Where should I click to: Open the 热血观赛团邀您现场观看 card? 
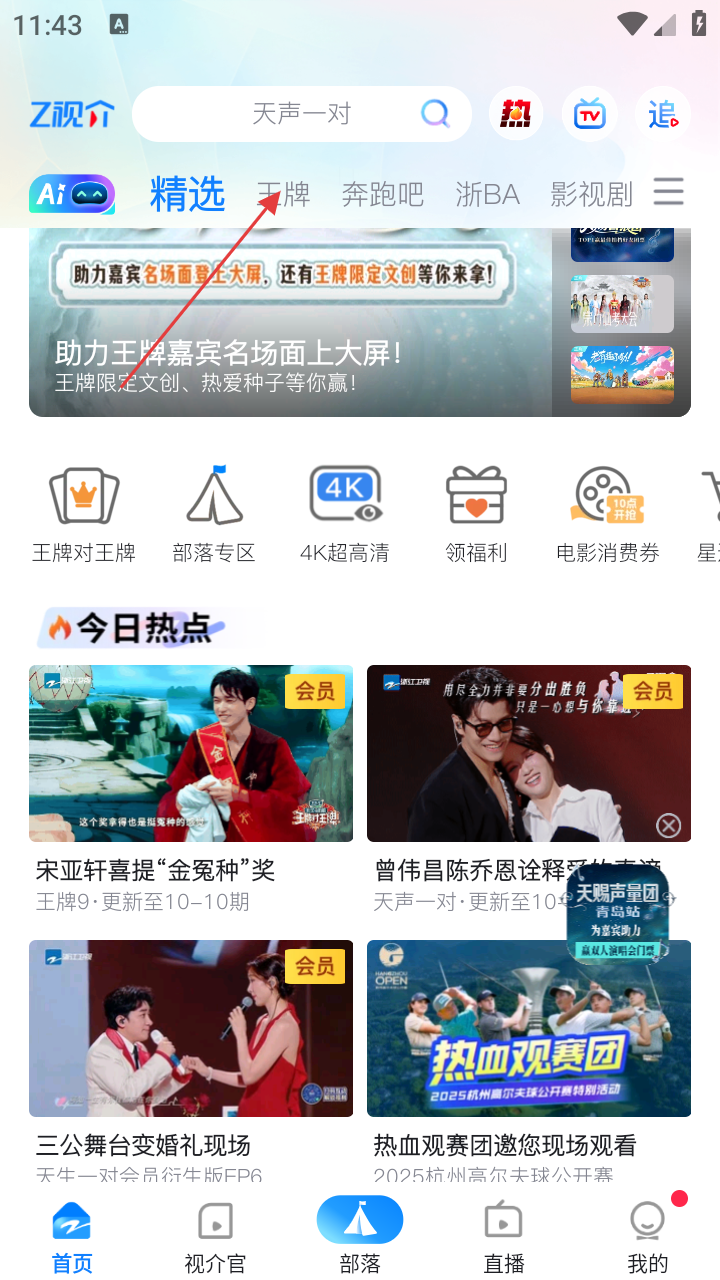(528, 1028)
